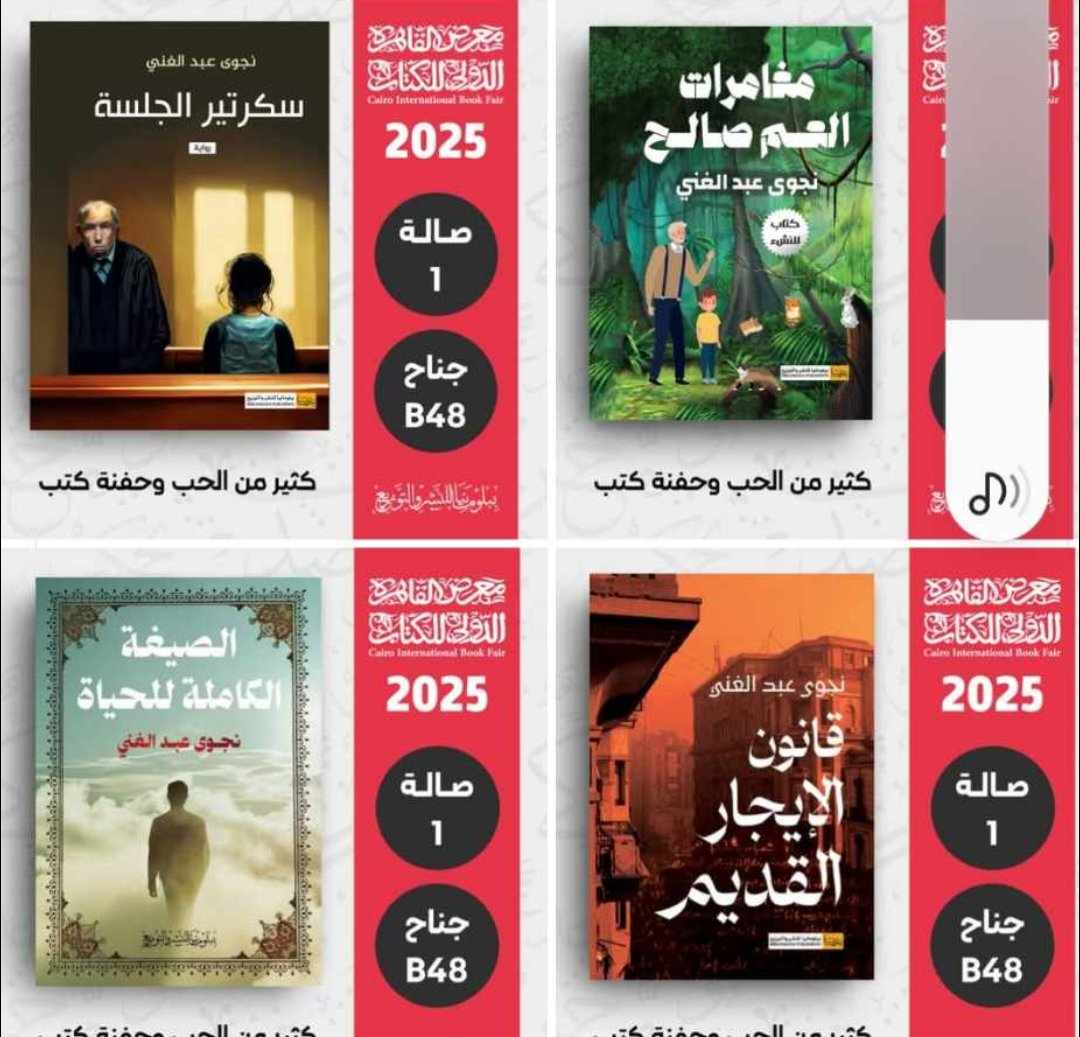The width and height of the screenshot is (1080, 1037).
Task: Open the قانون الإيجار القديم book image
Action: [731, 776]
